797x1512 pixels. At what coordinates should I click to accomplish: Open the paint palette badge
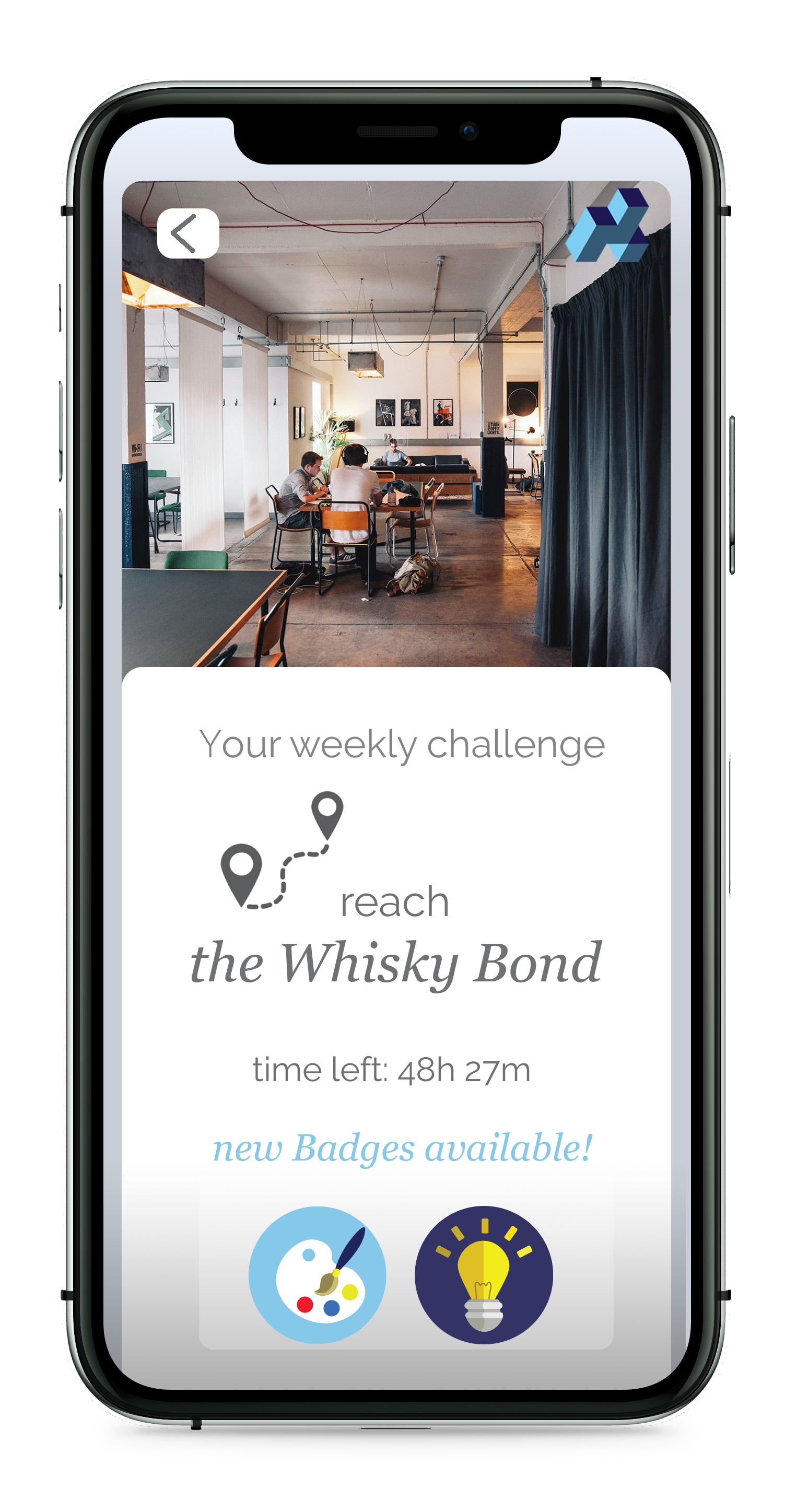click(317, 1274)
